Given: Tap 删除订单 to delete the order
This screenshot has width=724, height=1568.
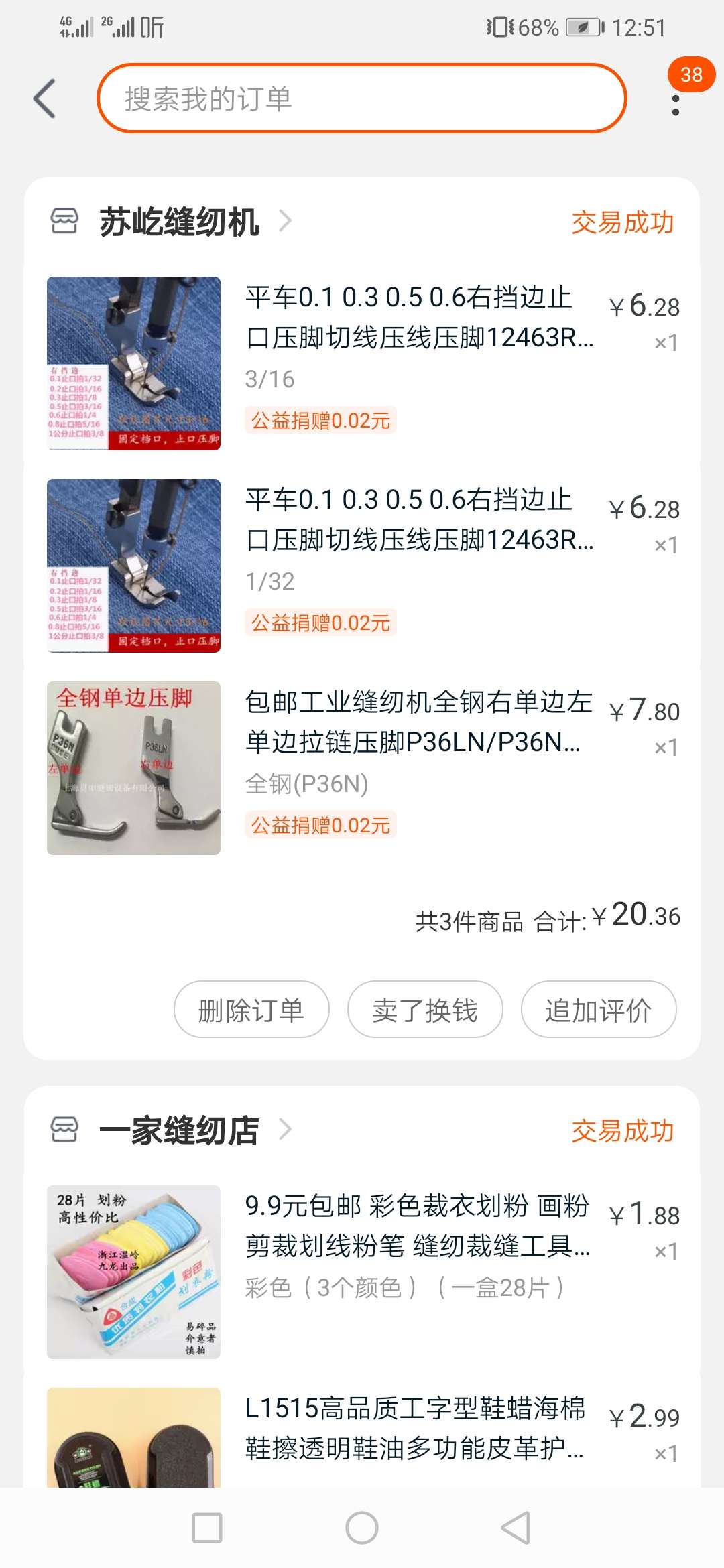Looking at the screenshot, I should 251,1009.
